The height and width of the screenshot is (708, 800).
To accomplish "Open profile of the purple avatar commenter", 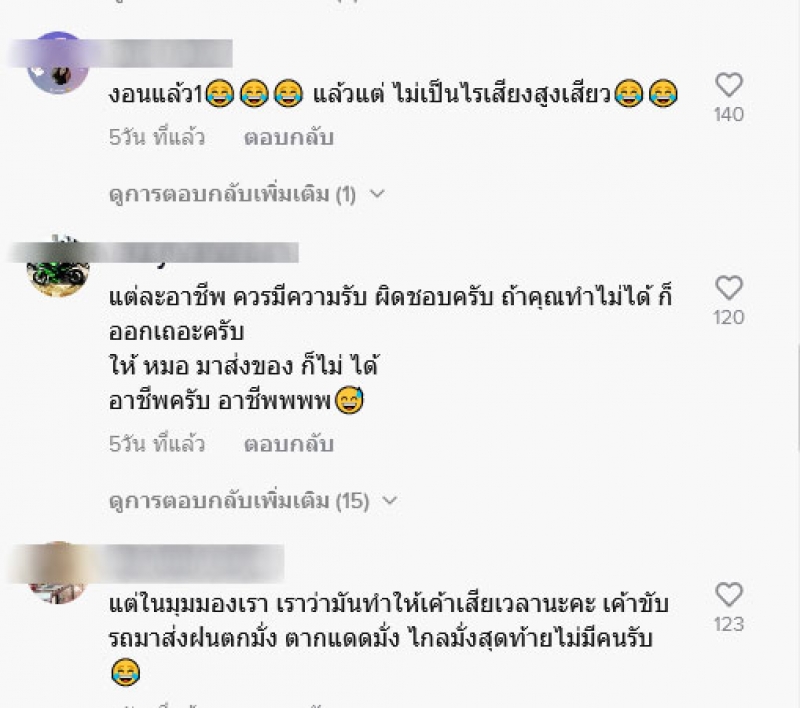I will (x=58, y=63).
